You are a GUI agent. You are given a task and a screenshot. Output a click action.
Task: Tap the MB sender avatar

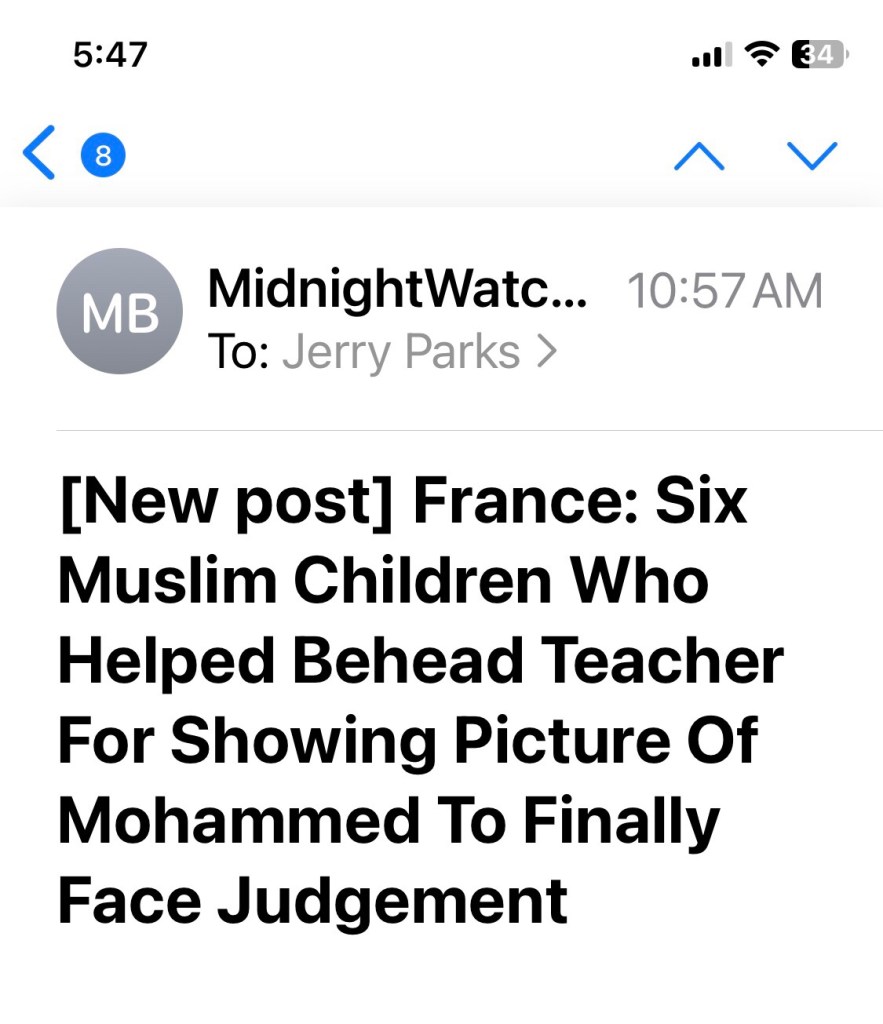(120, 311)
